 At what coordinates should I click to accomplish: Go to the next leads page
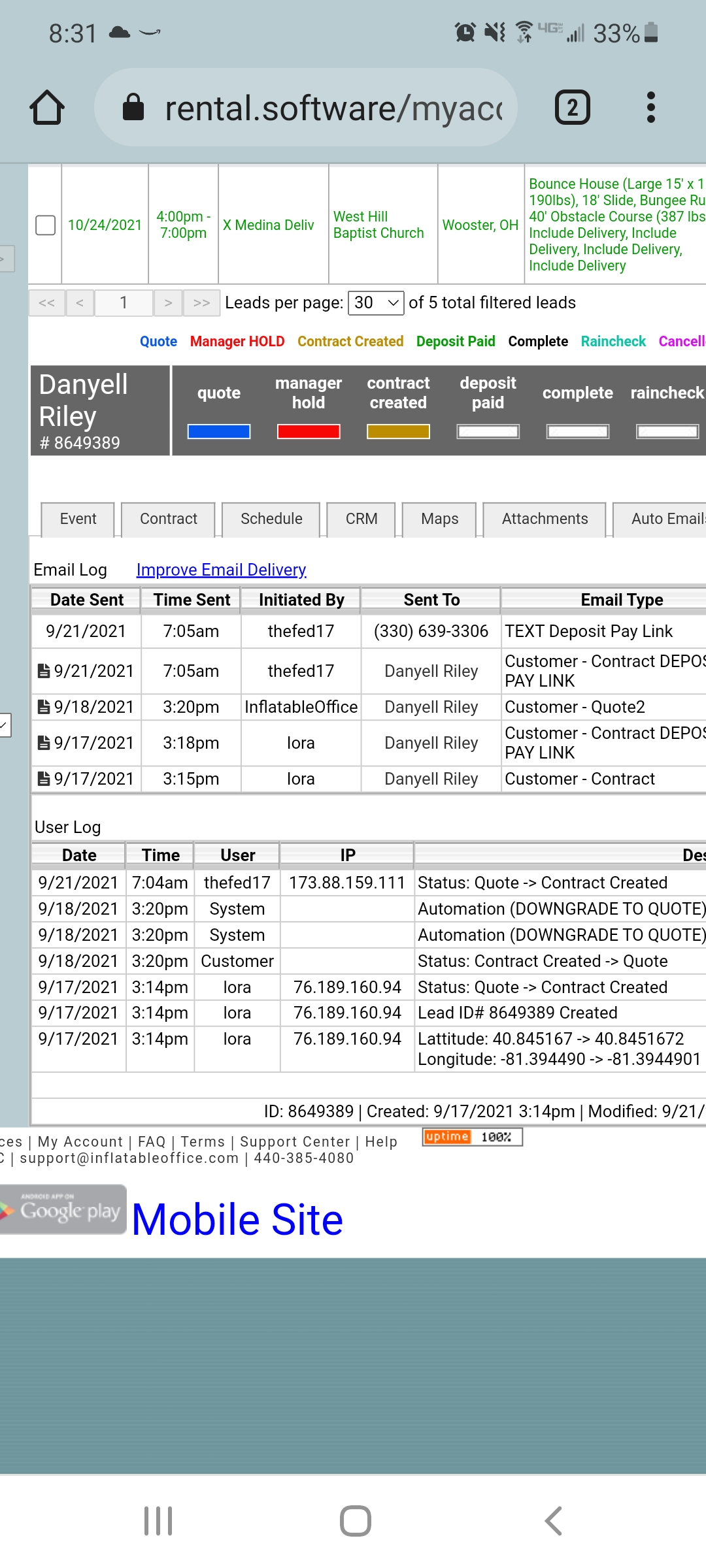[168, 302]
